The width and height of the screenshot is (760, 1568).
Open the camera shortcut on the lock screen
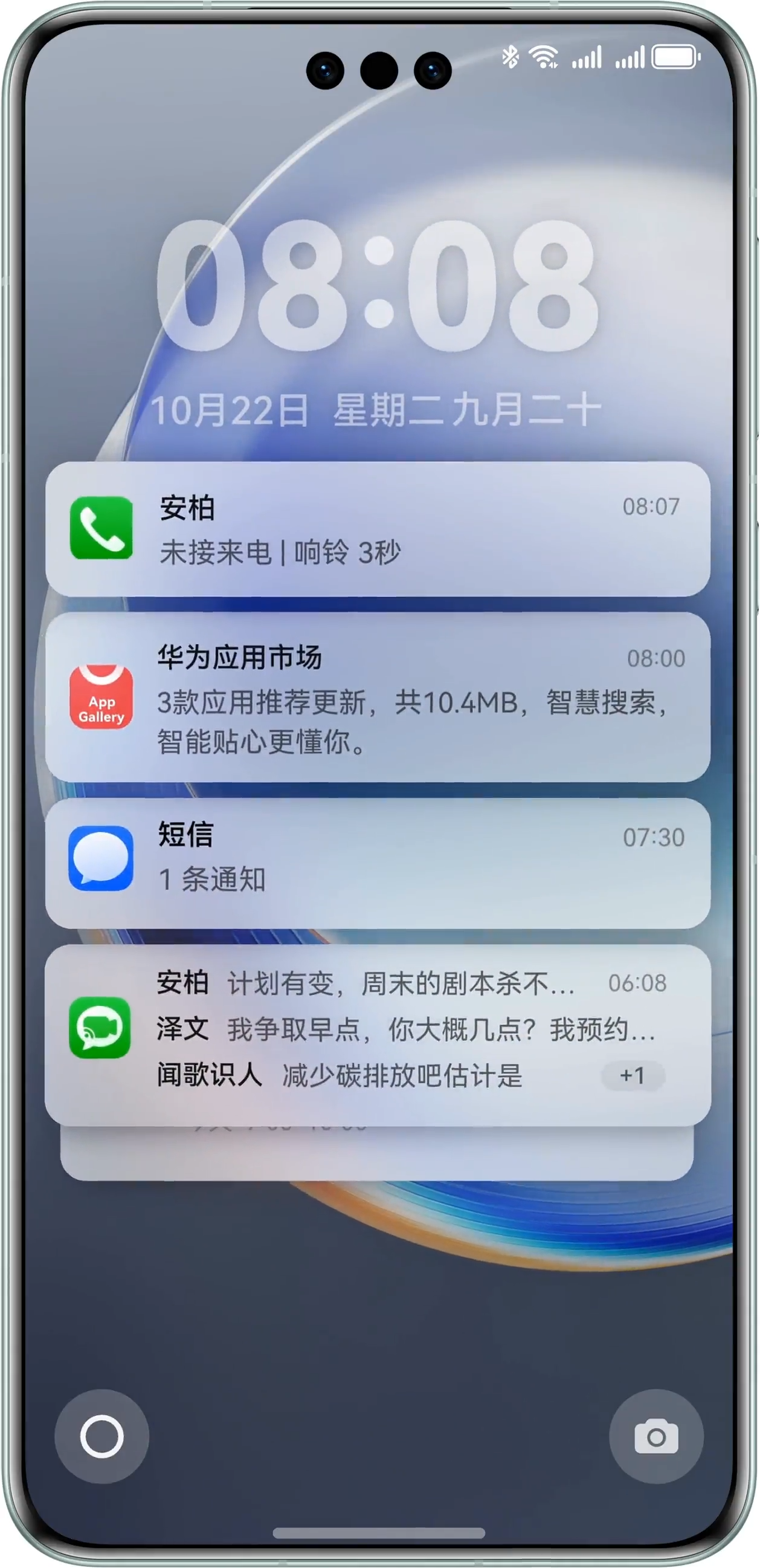(x=655, y=1436)
